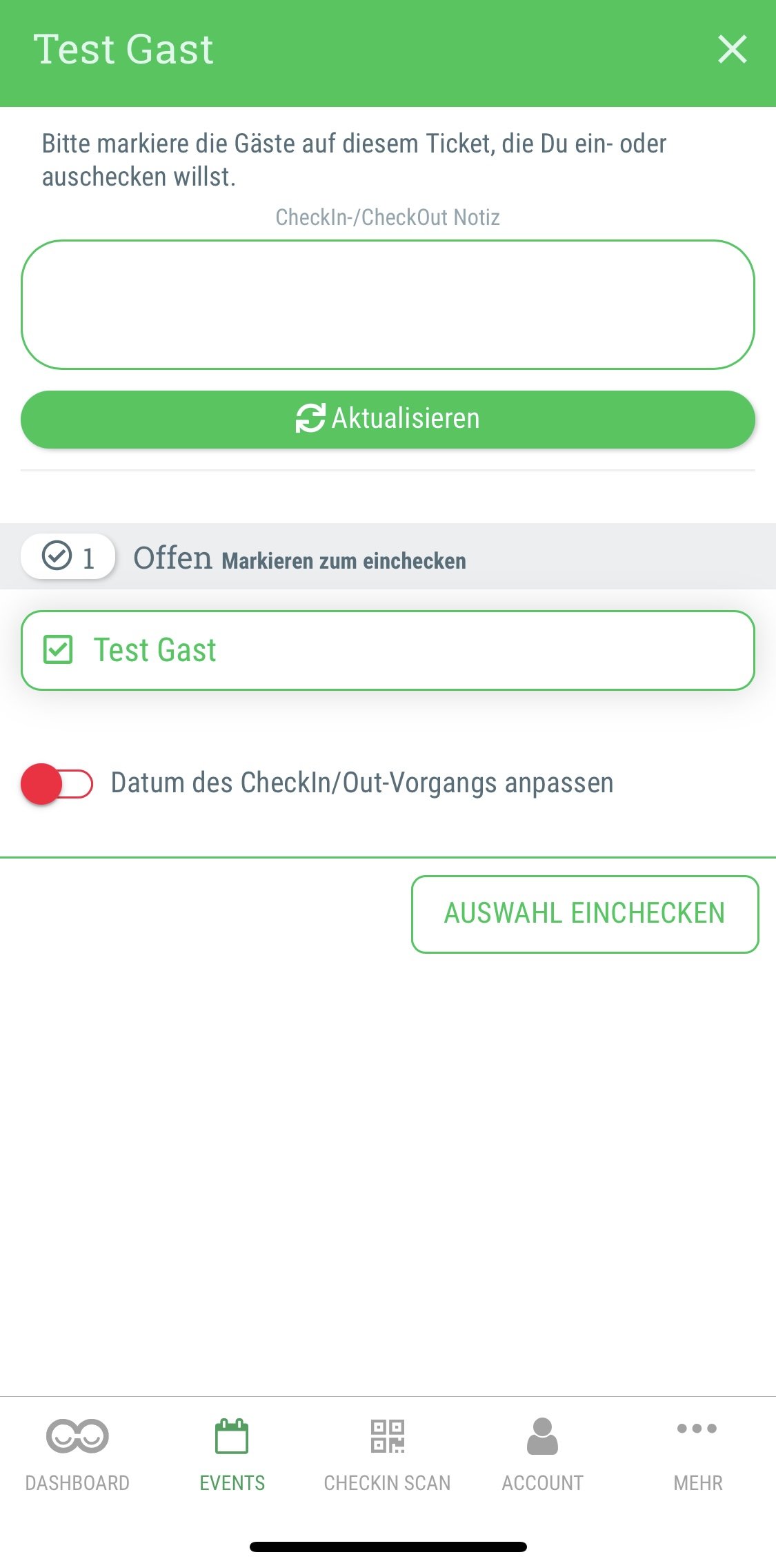This screenshot has height=1568, width=776.
Task: Toggle Datum des CheckIn/Out-Vorgangs anpassen
Action: [x=57, y=784]
